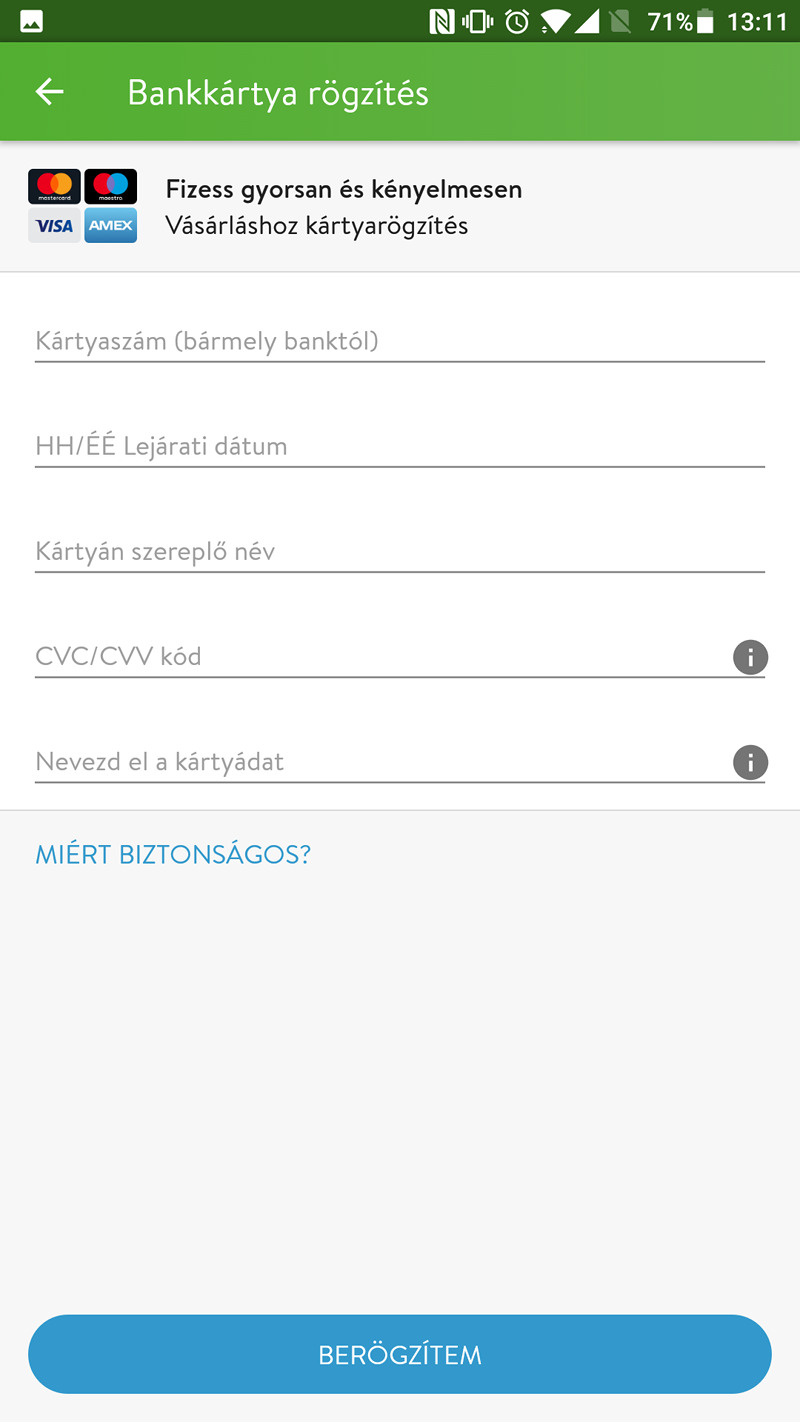Tap the BERÖGZÍTEM button

click(400, 1354)
